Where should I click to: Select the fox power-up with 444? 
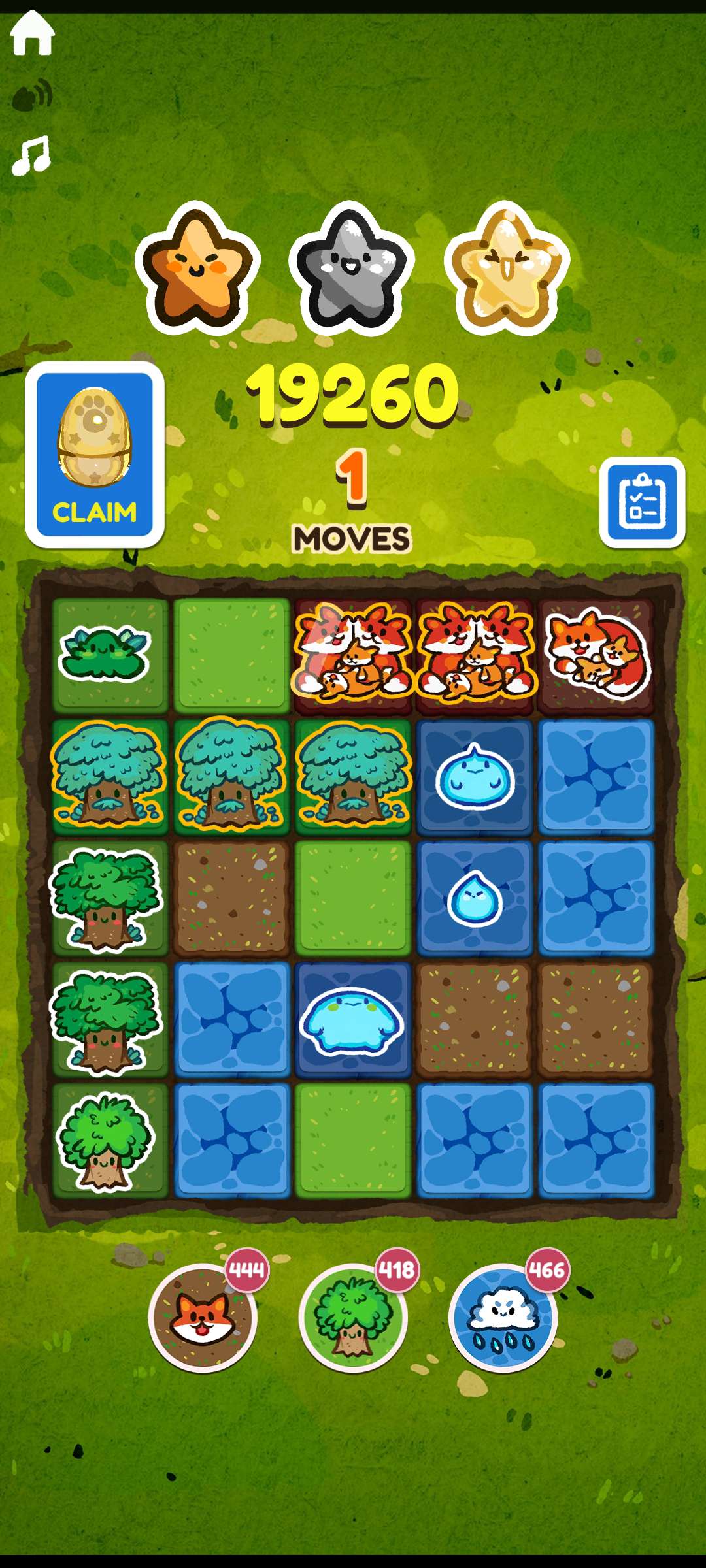(x=203, y=1317)
